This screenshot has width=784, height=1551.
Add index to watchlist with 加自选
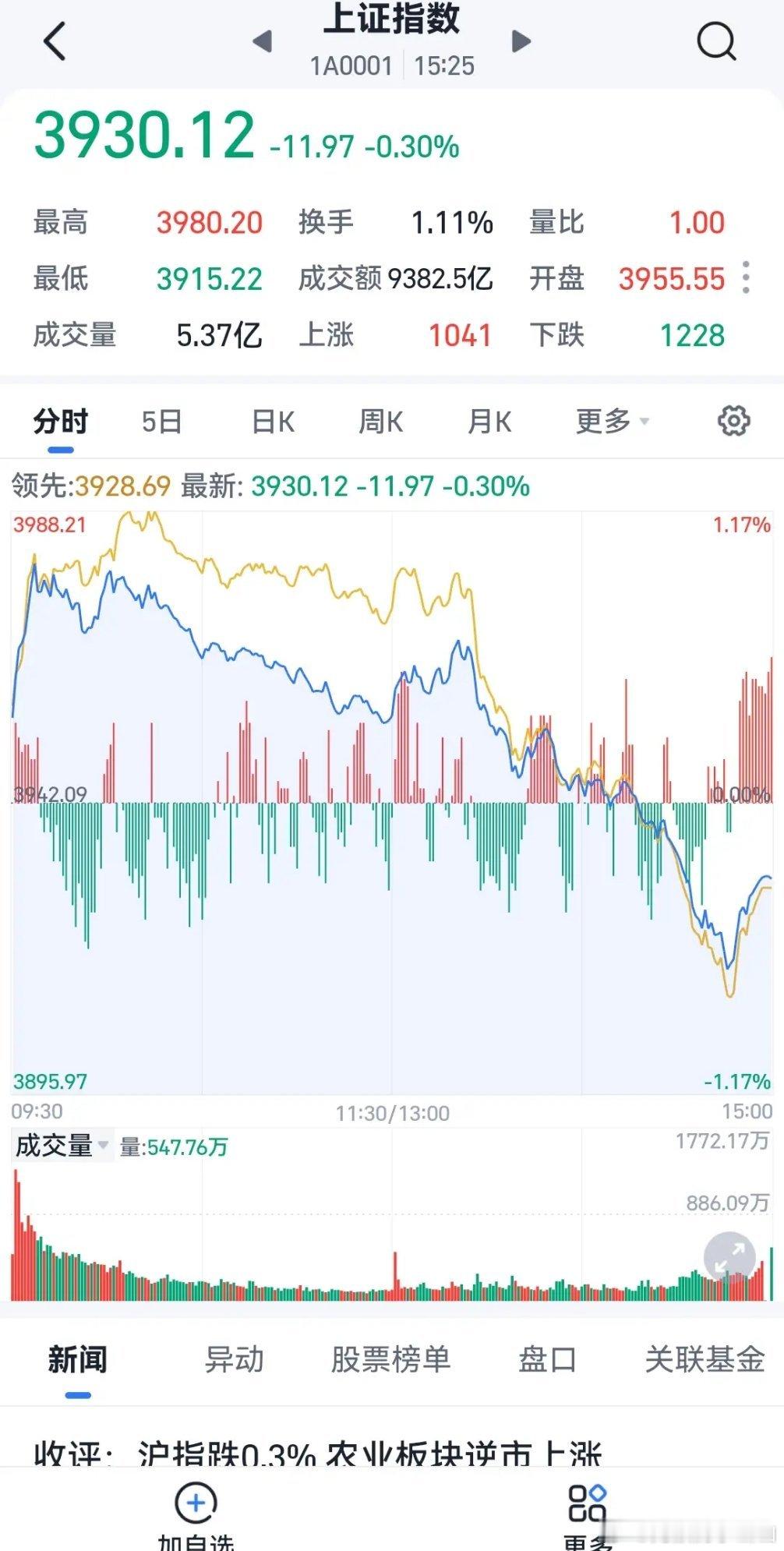click(x=196, y=1517)
